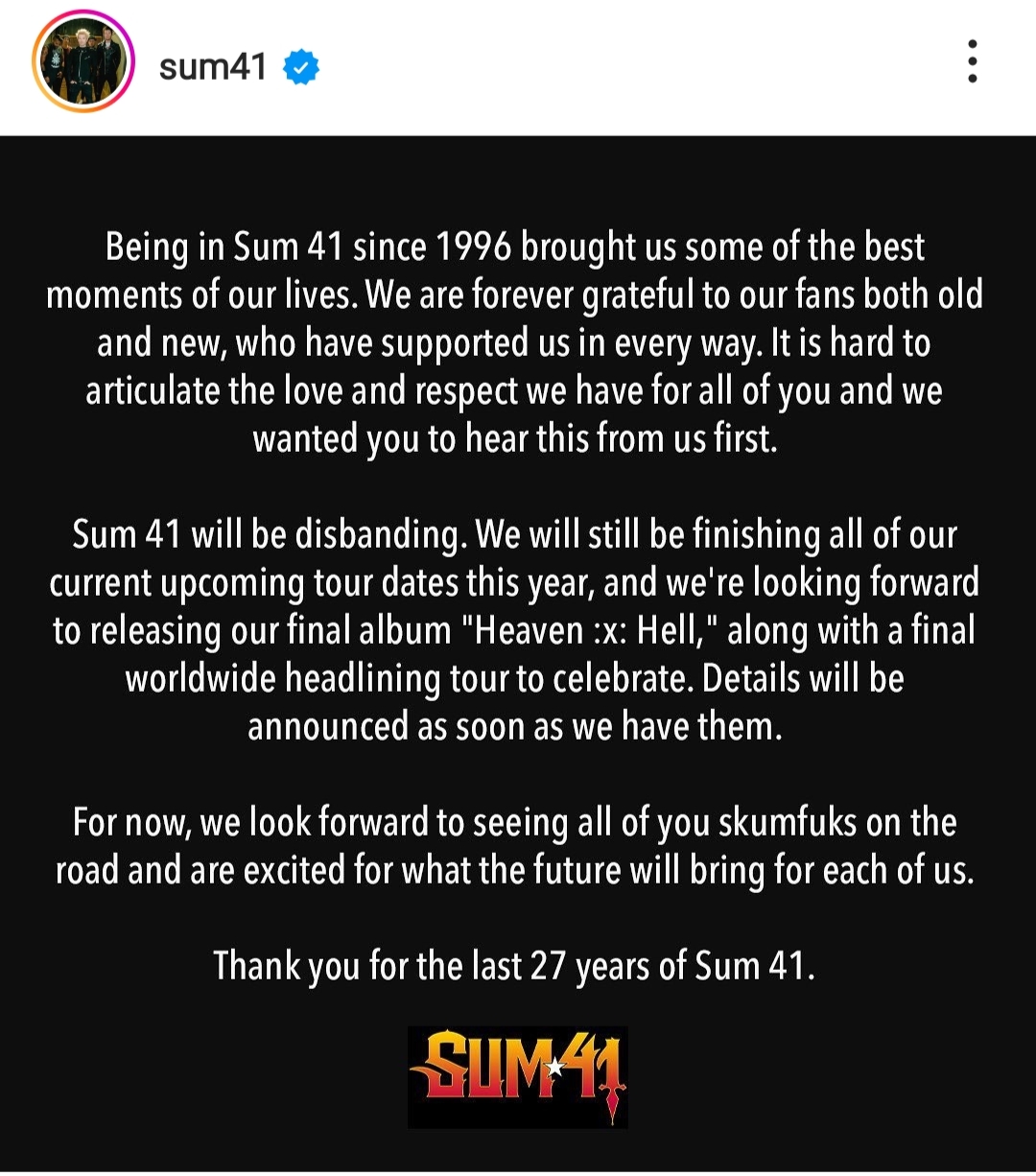Open sum41's story from profile picture
Image resolution: width=1036 pixels, height=1176 pixels.
click(82, 65)
